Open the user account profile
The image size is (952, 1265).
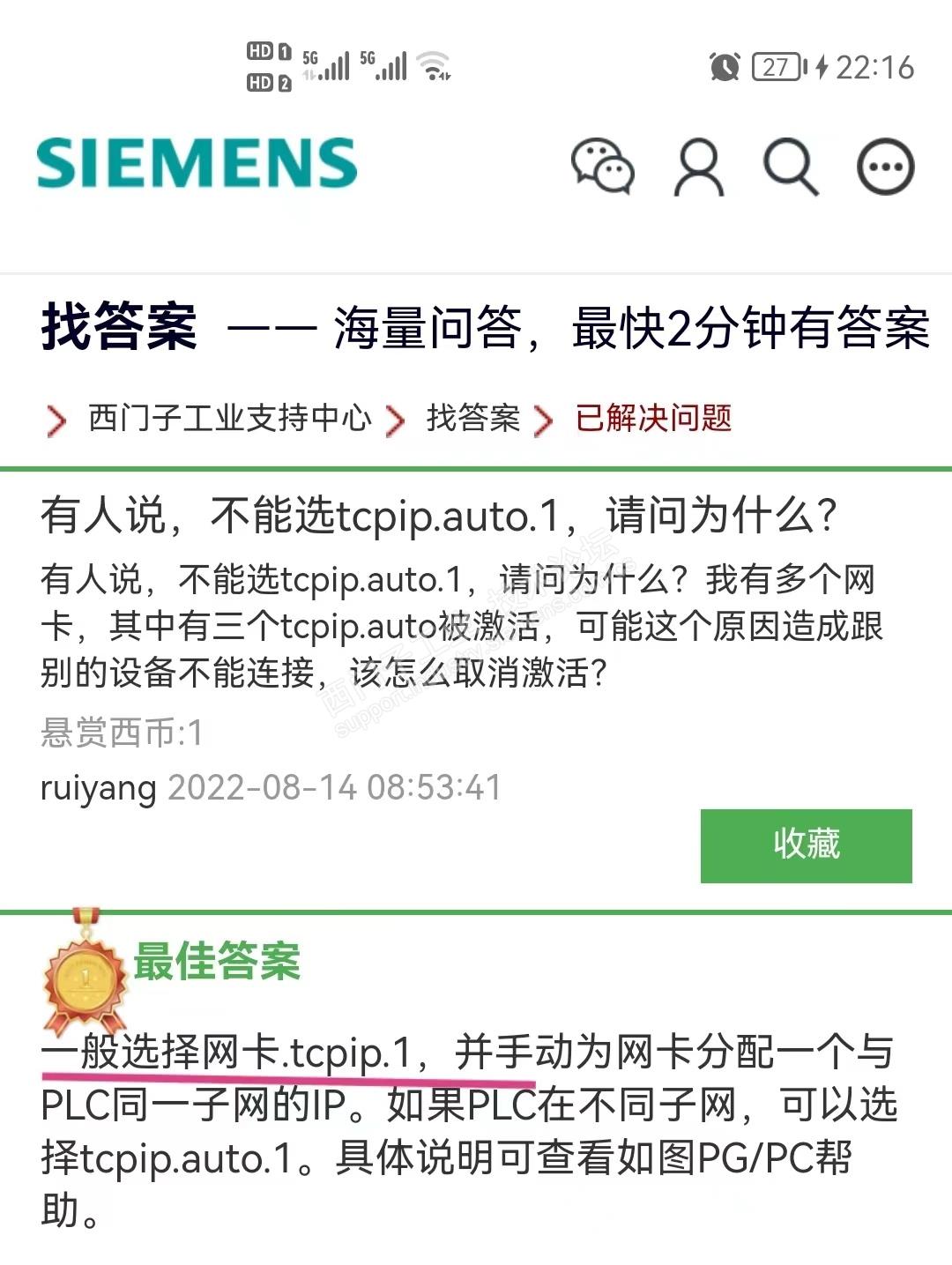point(699,167)
